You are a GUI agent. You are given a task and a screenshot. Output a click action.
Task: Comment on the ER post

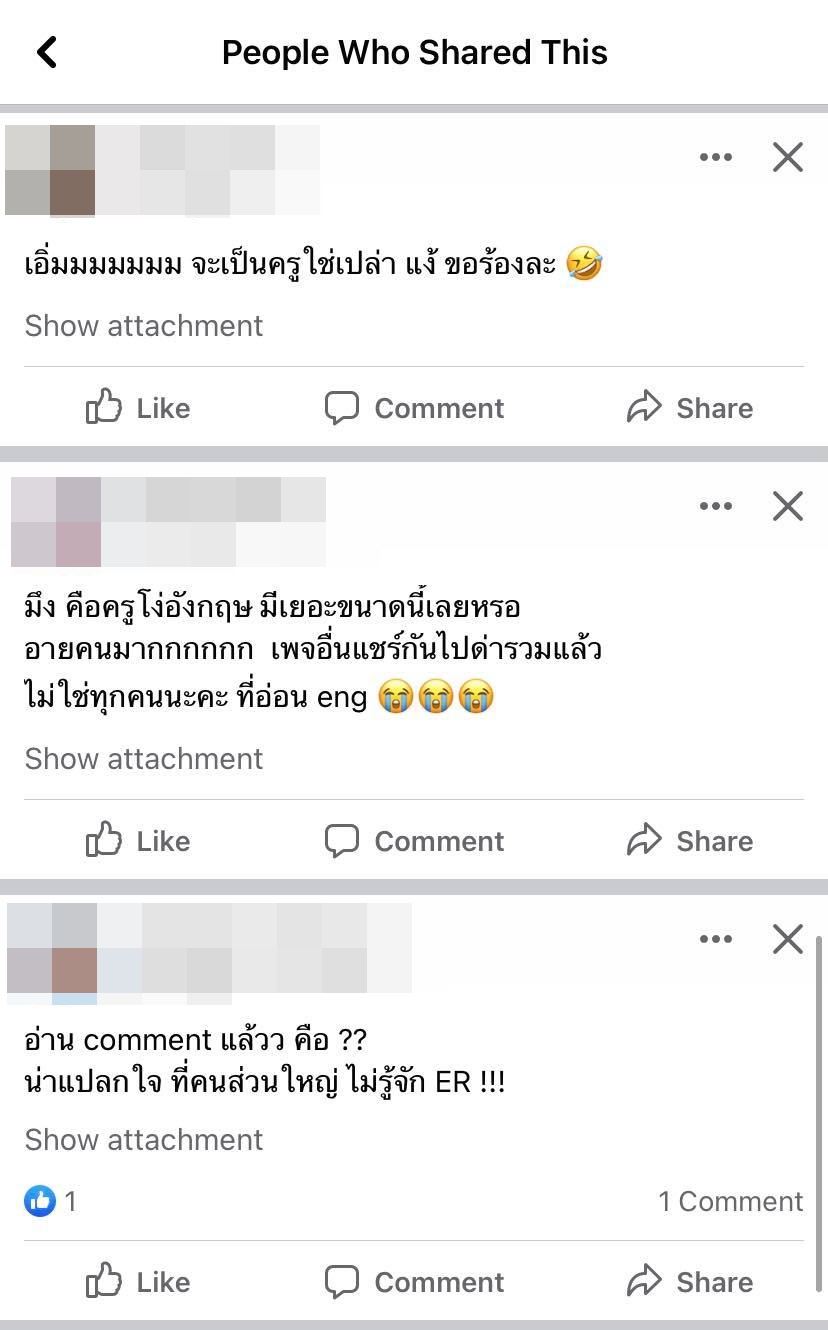point(414,1282)
